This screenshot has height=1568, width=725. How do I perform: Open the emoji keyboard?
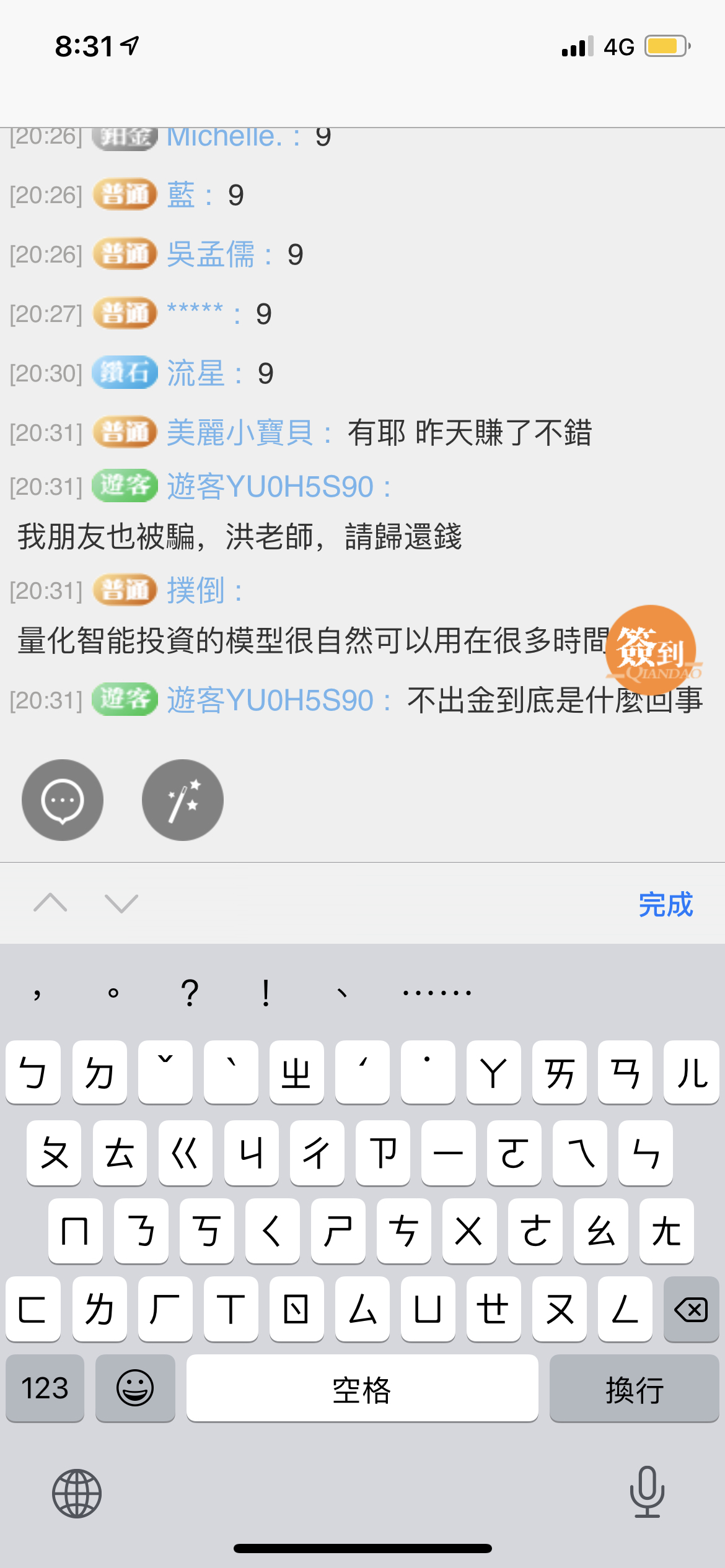click(x=135, y=1388)
